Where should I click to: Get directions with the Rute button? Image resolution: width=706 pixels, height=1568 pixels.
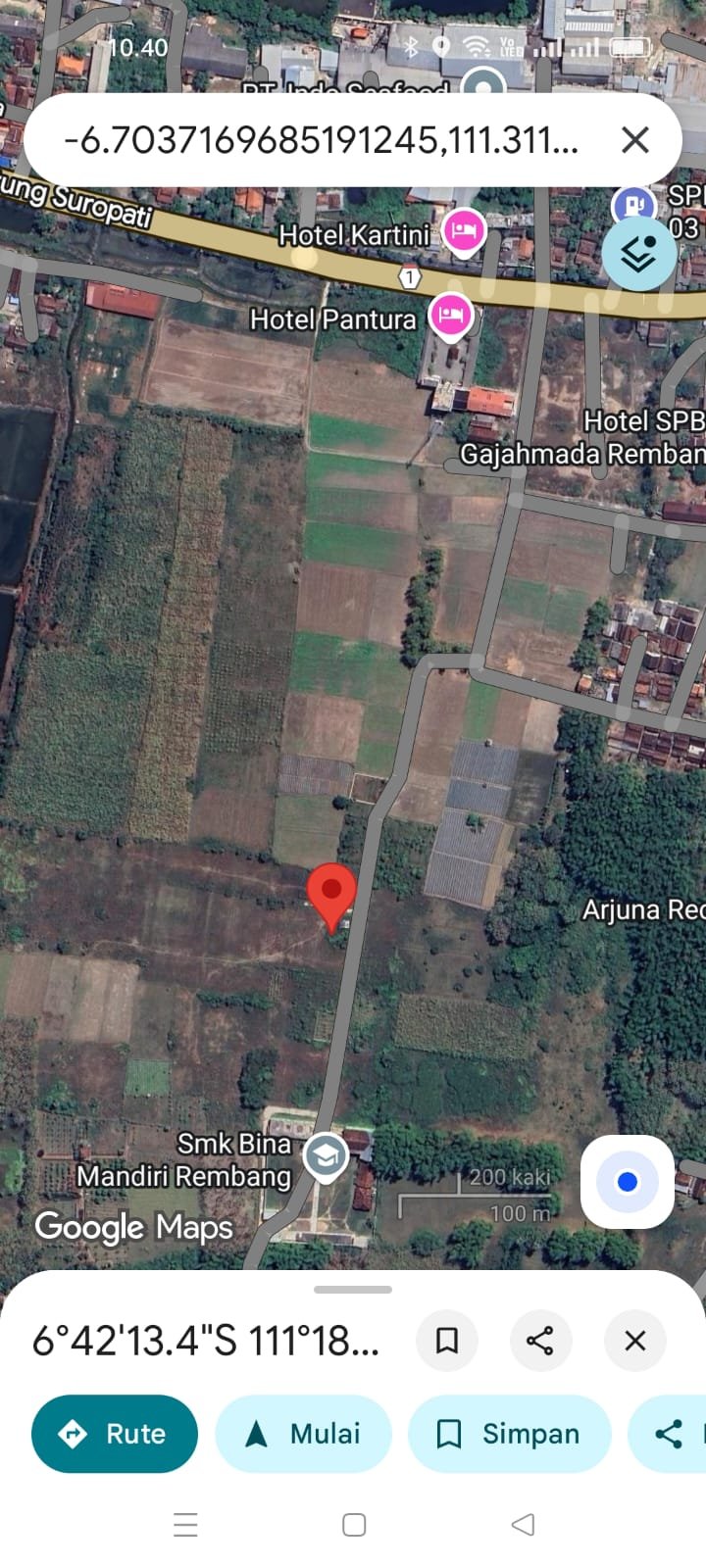click(x=115, y=1434)
